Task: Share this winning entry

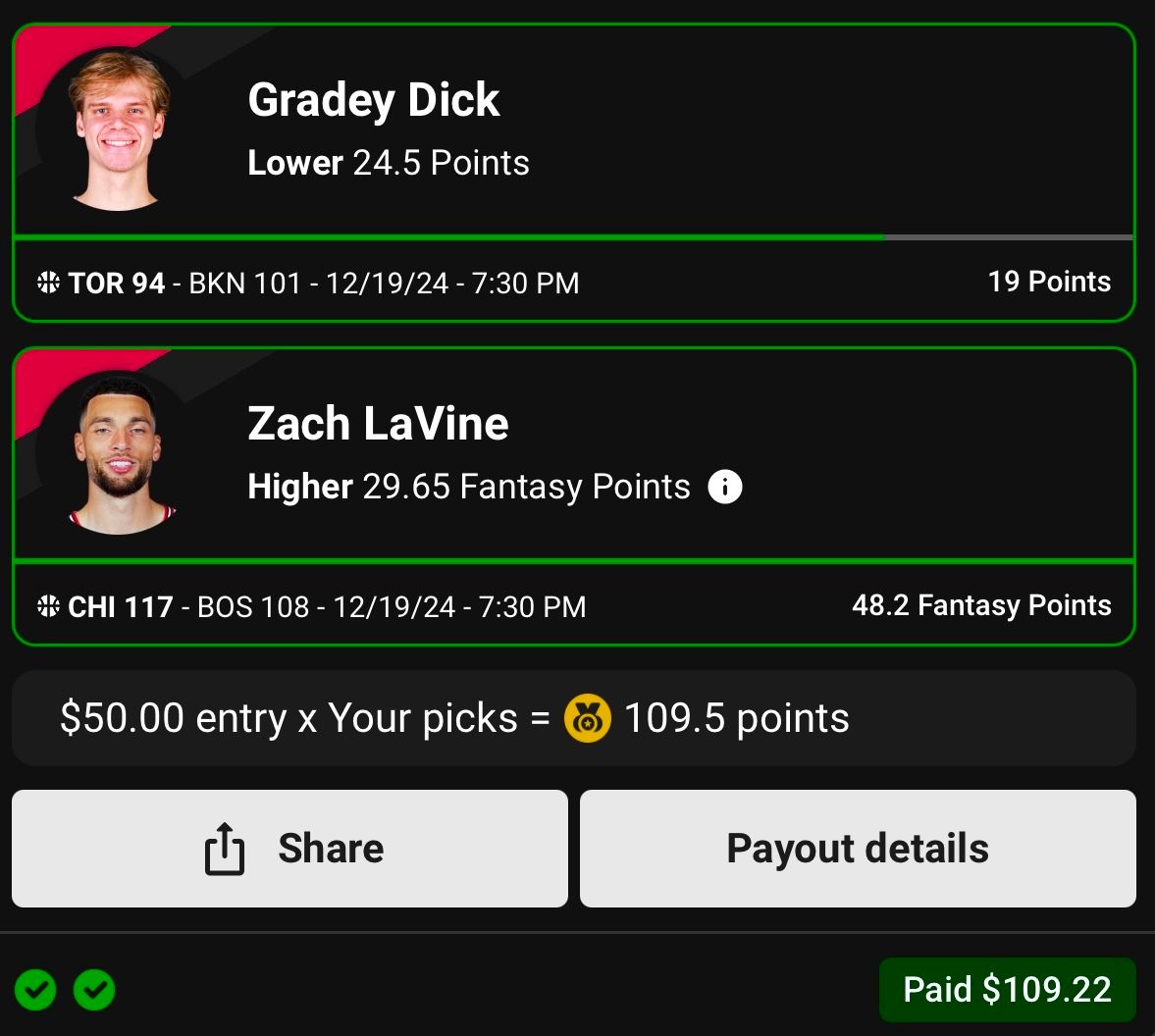Action: pyautogui.click(x=289, y=849)
